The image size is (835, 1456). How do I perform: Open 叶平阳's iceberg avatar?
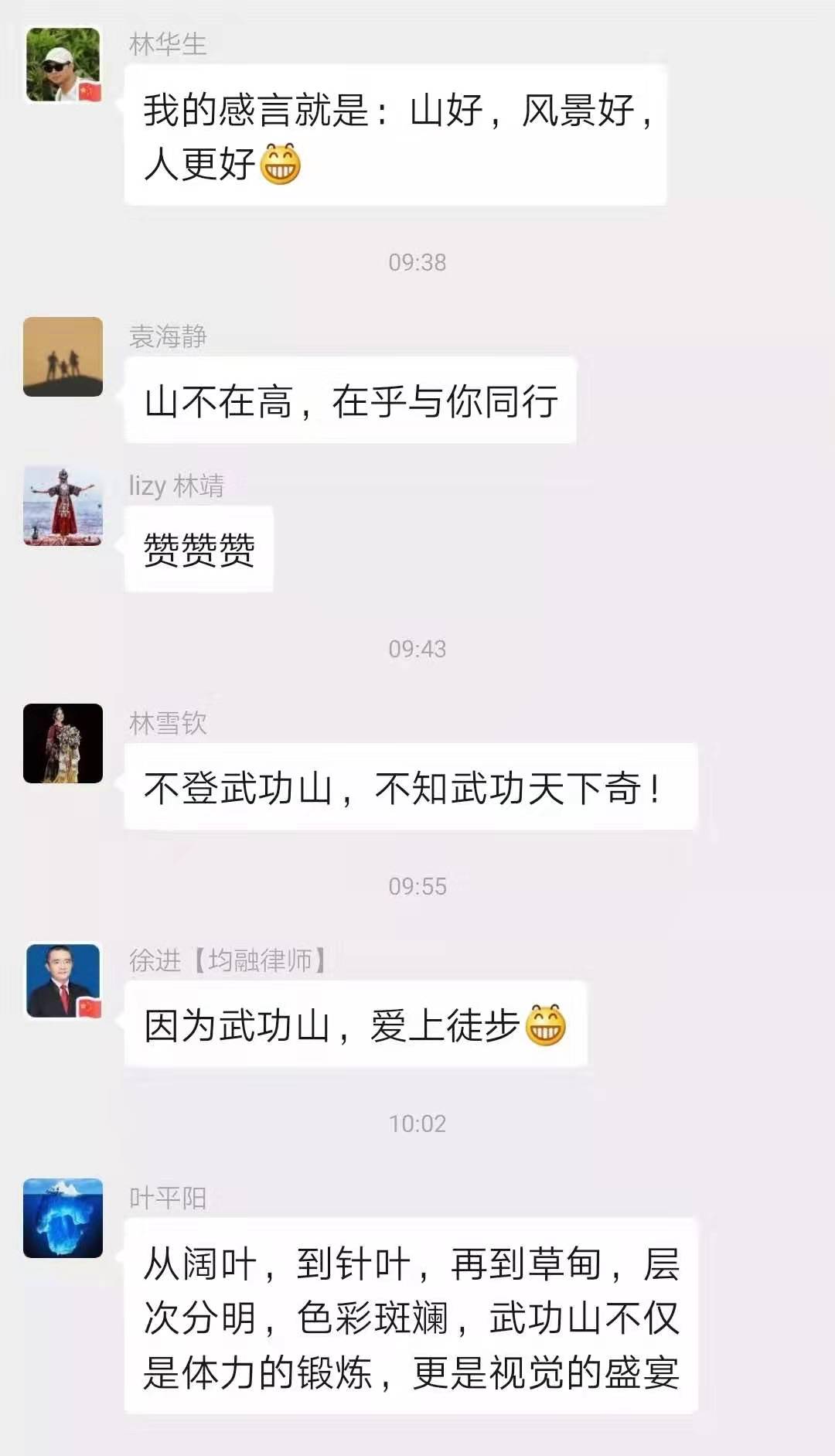point(63,1218)
